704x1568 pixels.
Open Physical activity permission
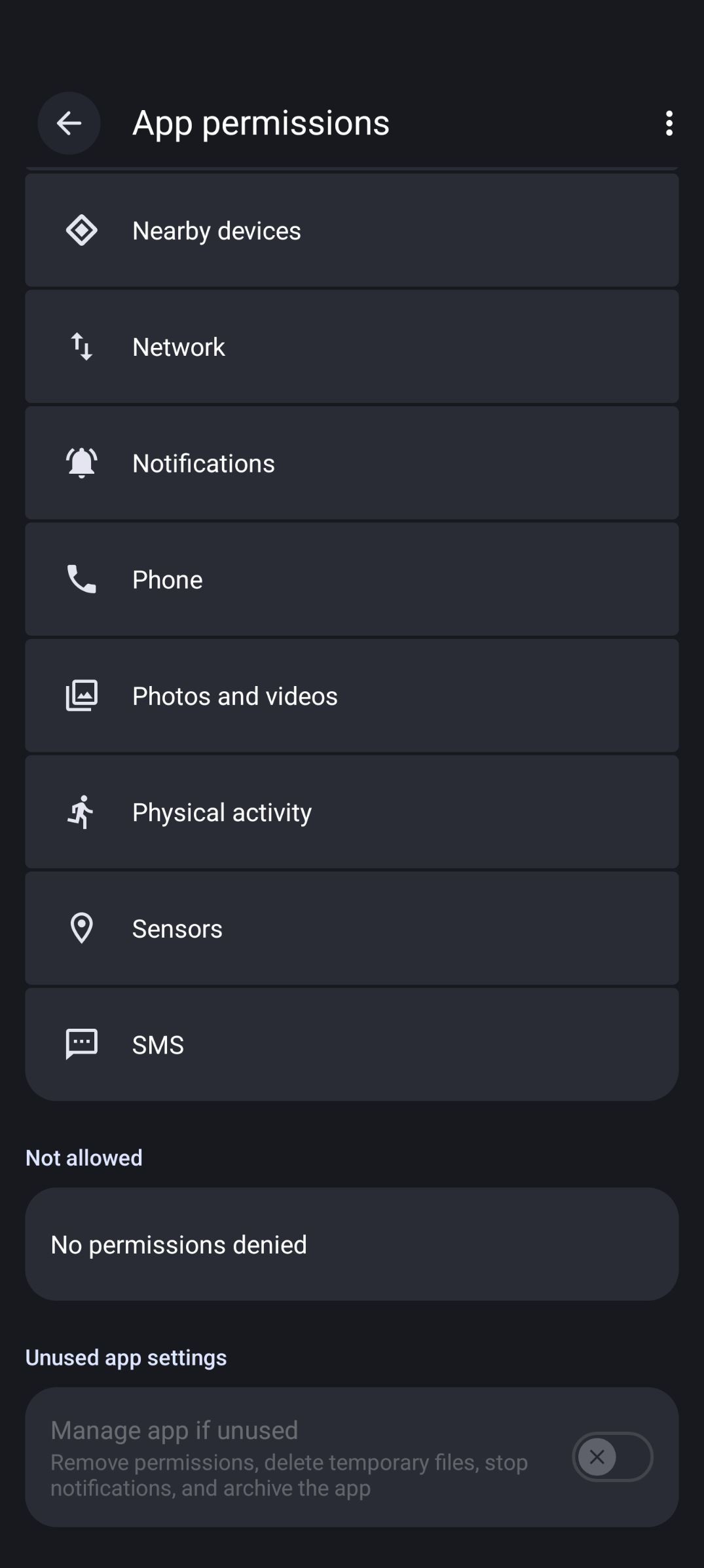[352, 812]
